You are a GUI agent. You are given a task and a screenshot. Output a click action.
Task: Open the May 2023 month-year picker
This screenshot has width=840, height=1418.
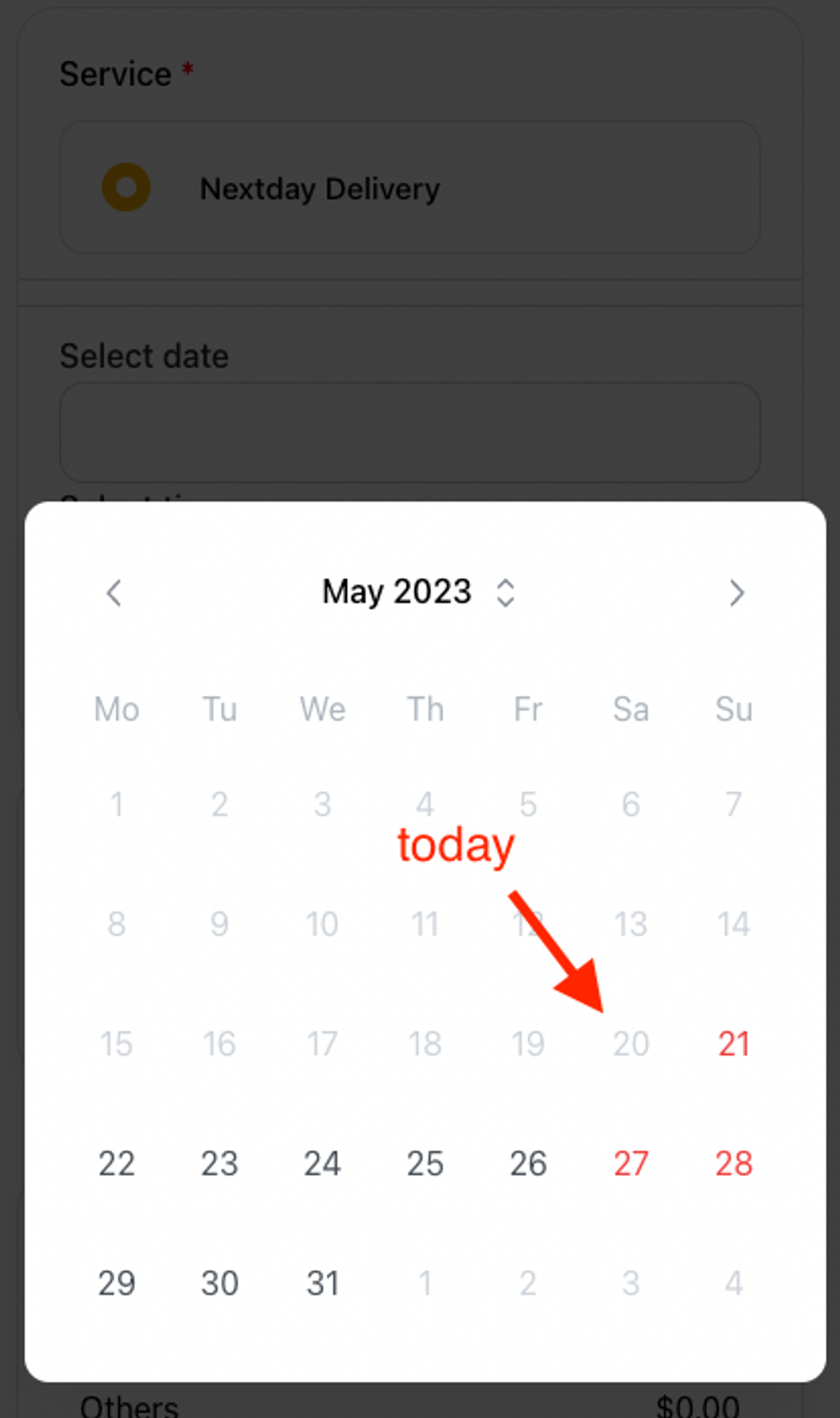418,592
